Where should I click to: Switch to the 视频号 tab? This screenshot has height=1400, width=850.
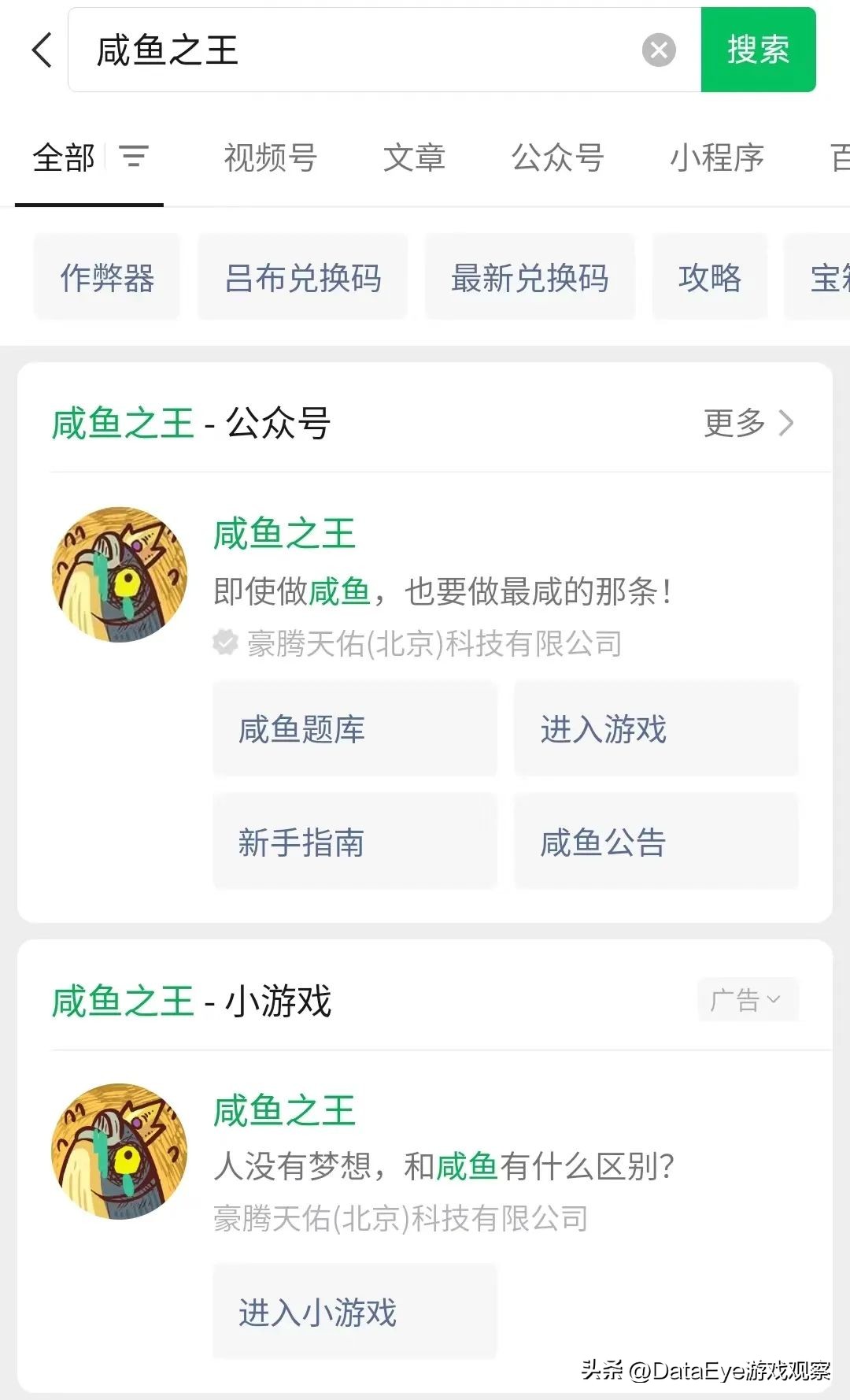(x=270, y=157)
